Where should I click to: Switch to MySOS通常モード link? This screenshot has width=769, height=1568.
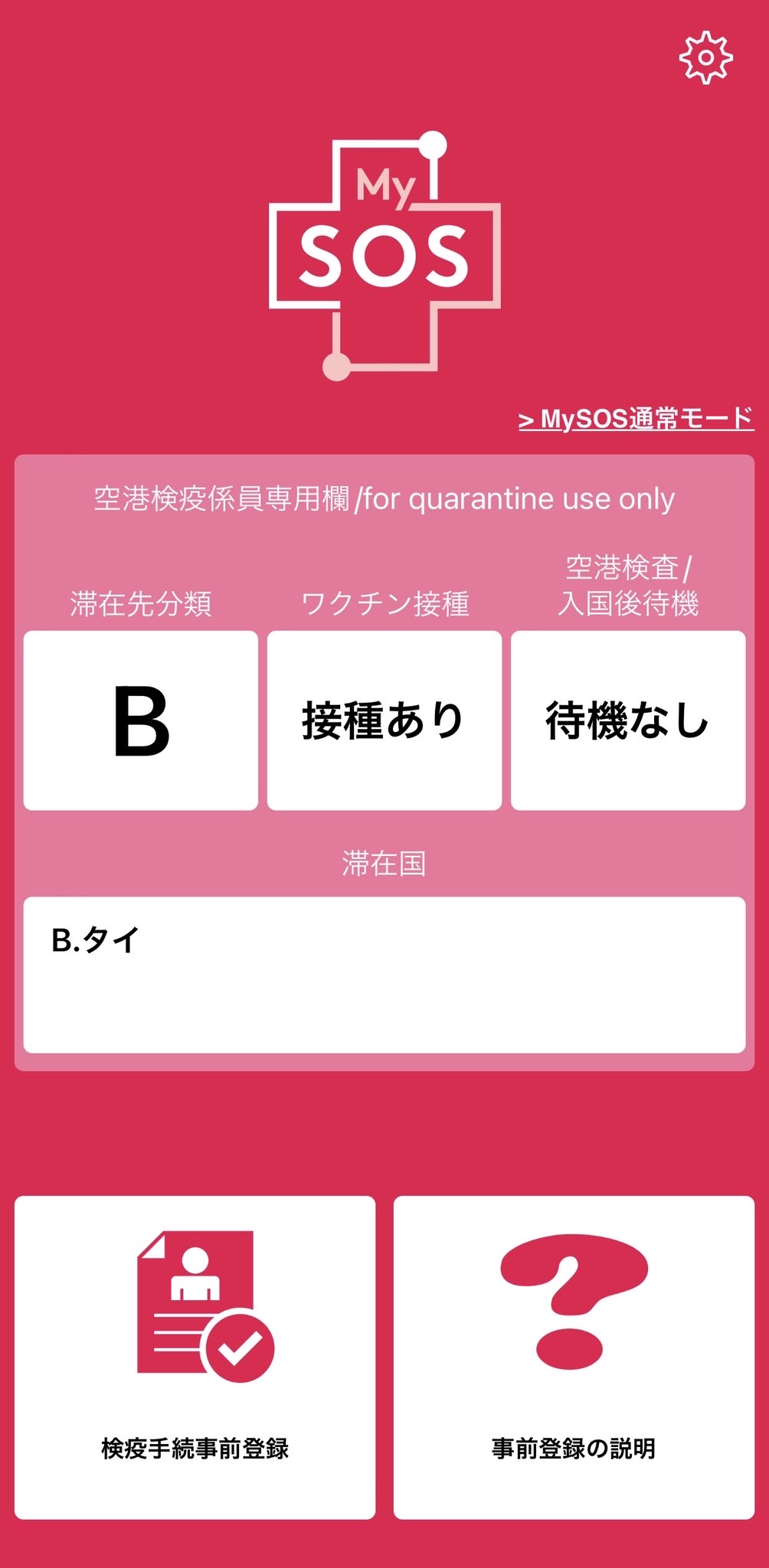636,419
